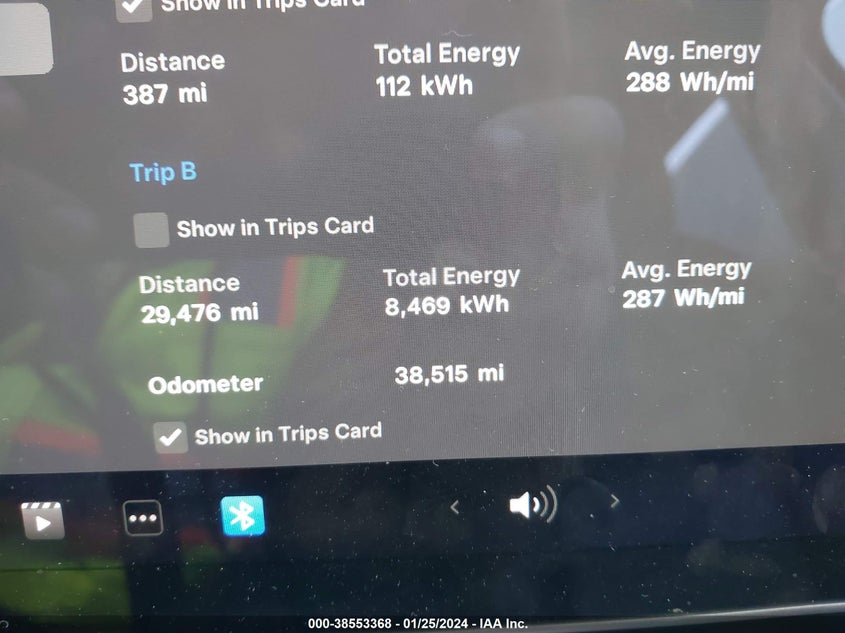
Task: Open the Theater video app icon
Action: click(43, 520)
